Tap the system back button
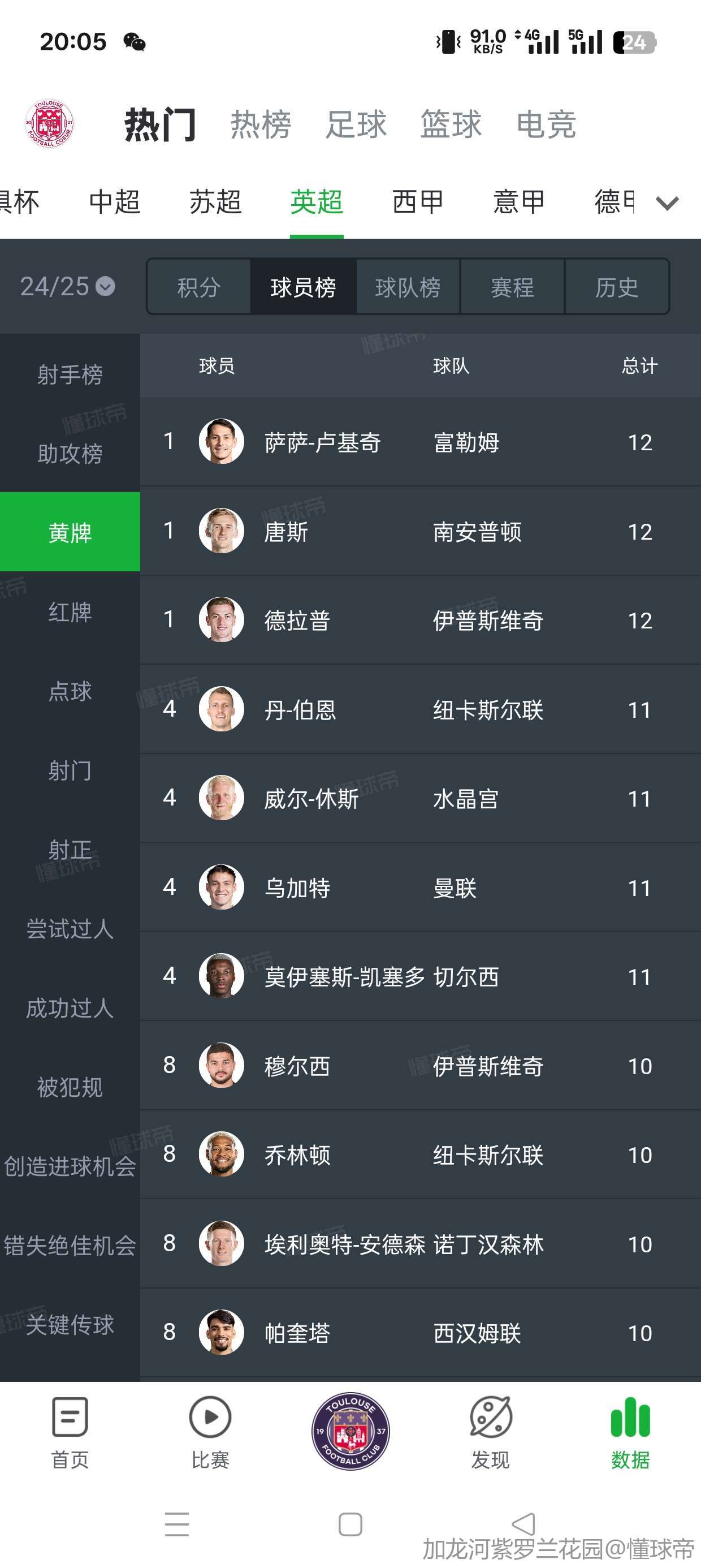 (523, 1523)
